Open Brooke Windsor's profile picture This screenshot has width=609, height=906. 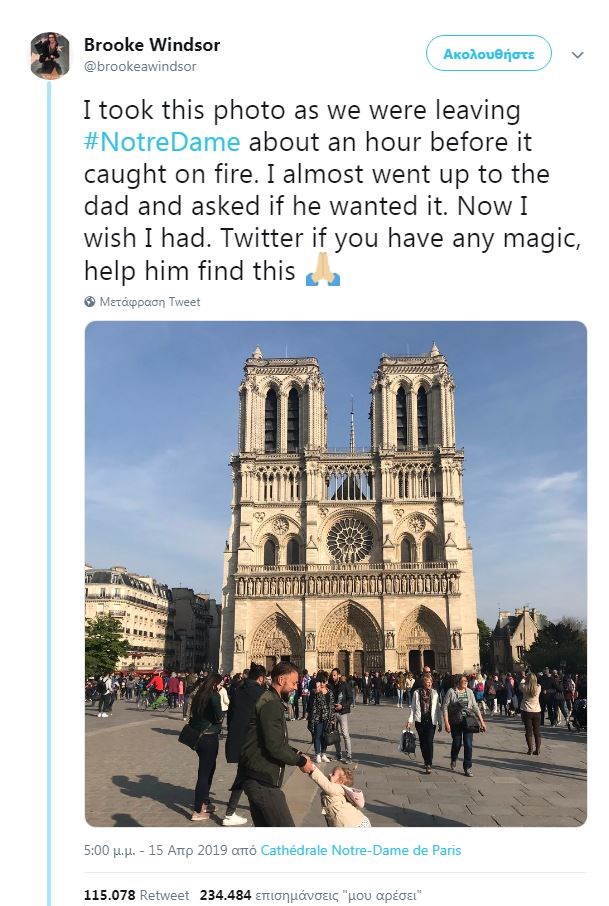tap(50, 55)
